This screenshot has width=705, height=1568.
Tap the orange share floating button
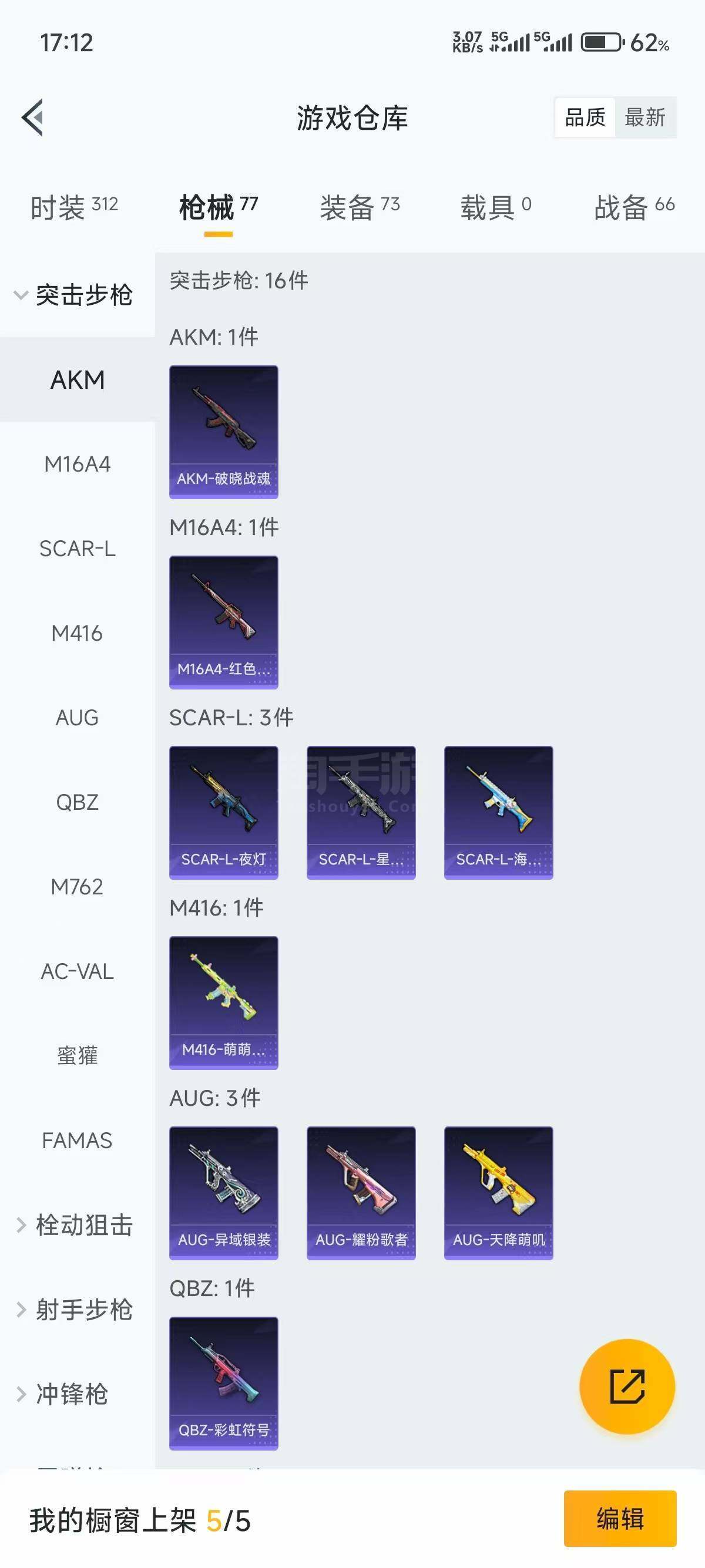[627, 1387]
